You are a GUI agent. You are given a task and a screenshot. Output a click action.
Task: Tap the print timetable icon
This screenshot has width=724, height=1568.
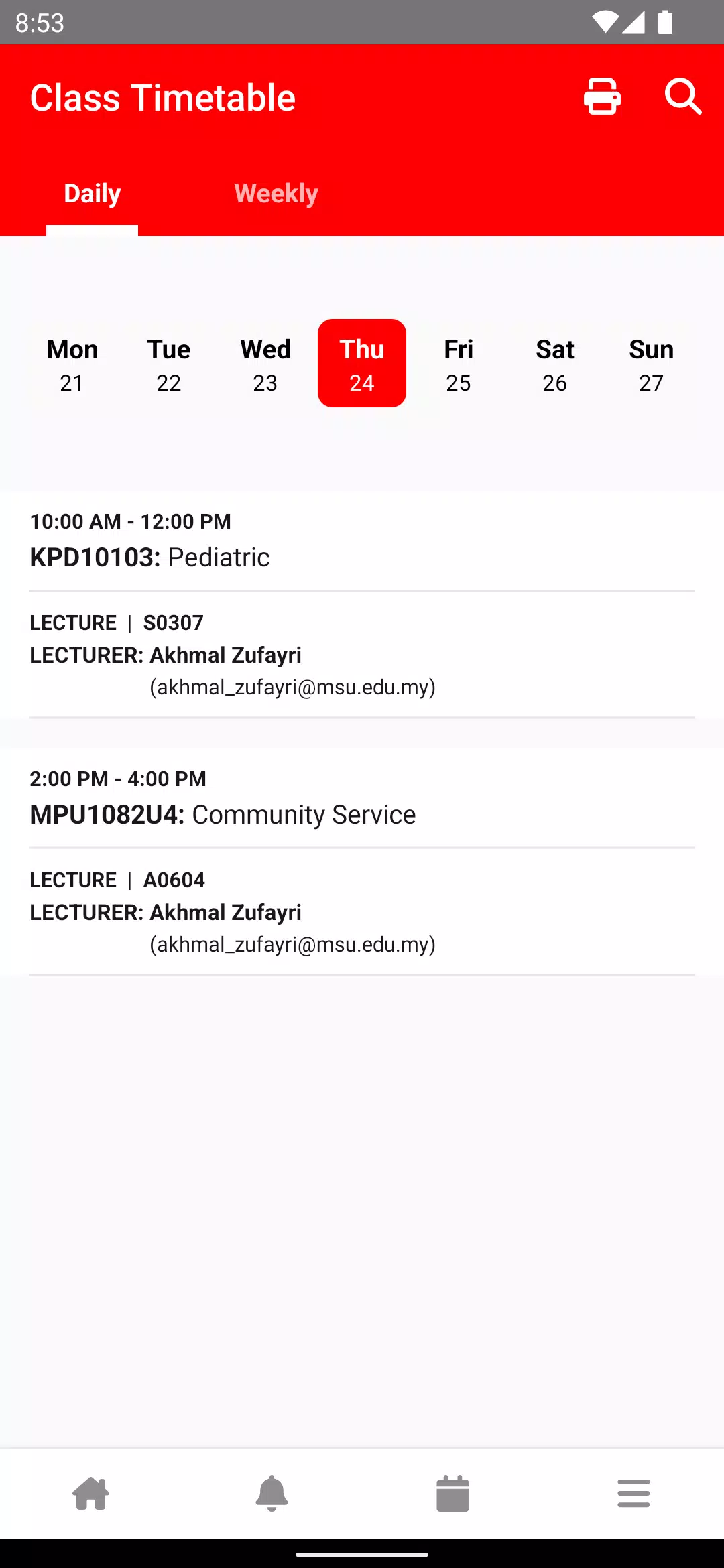click(602, 96)
